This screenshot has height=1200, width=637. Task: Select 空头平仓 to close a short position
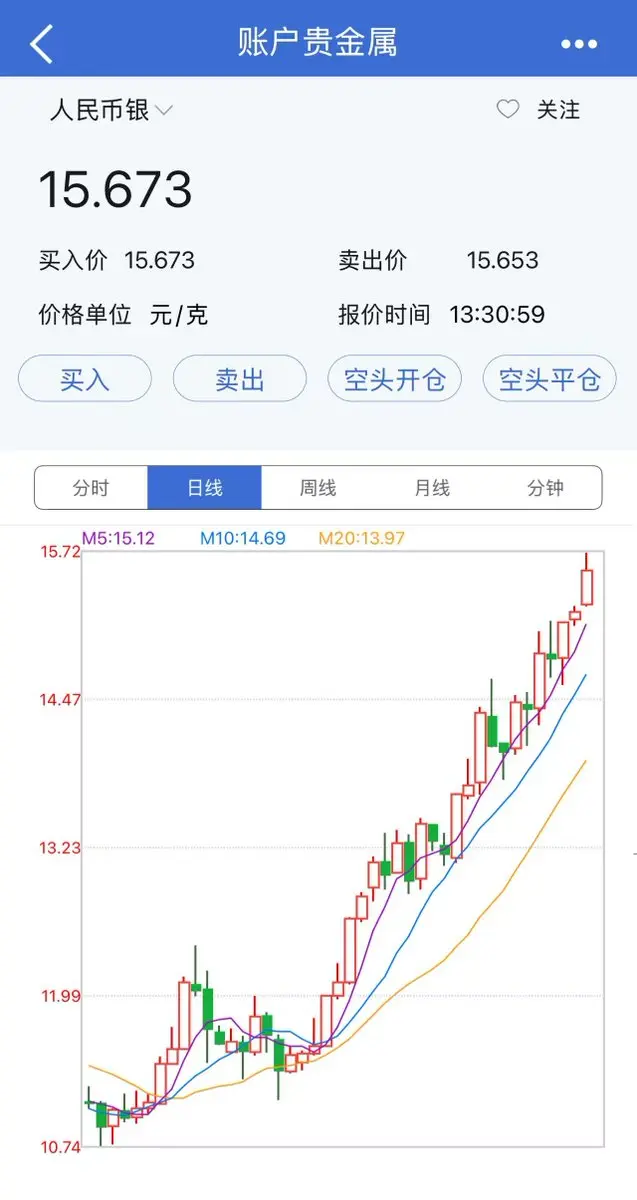pos(550,379)
